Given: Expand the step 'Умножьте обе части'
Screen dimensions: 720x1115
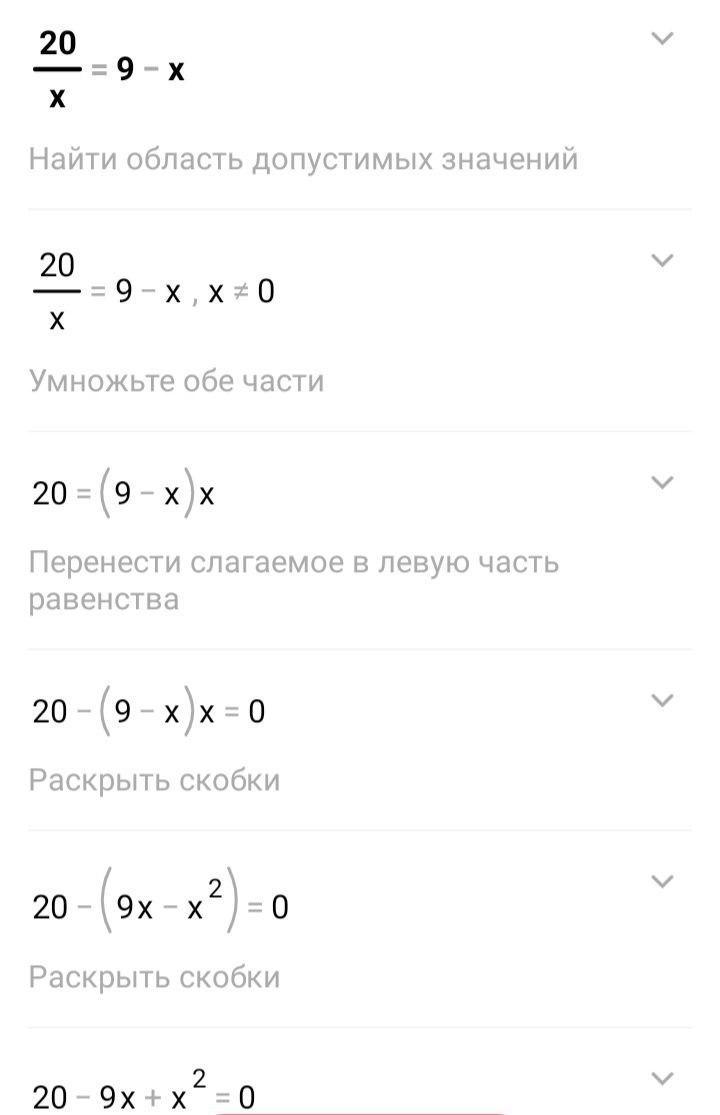Looking at the screenshot, I should tap(662, 262).
